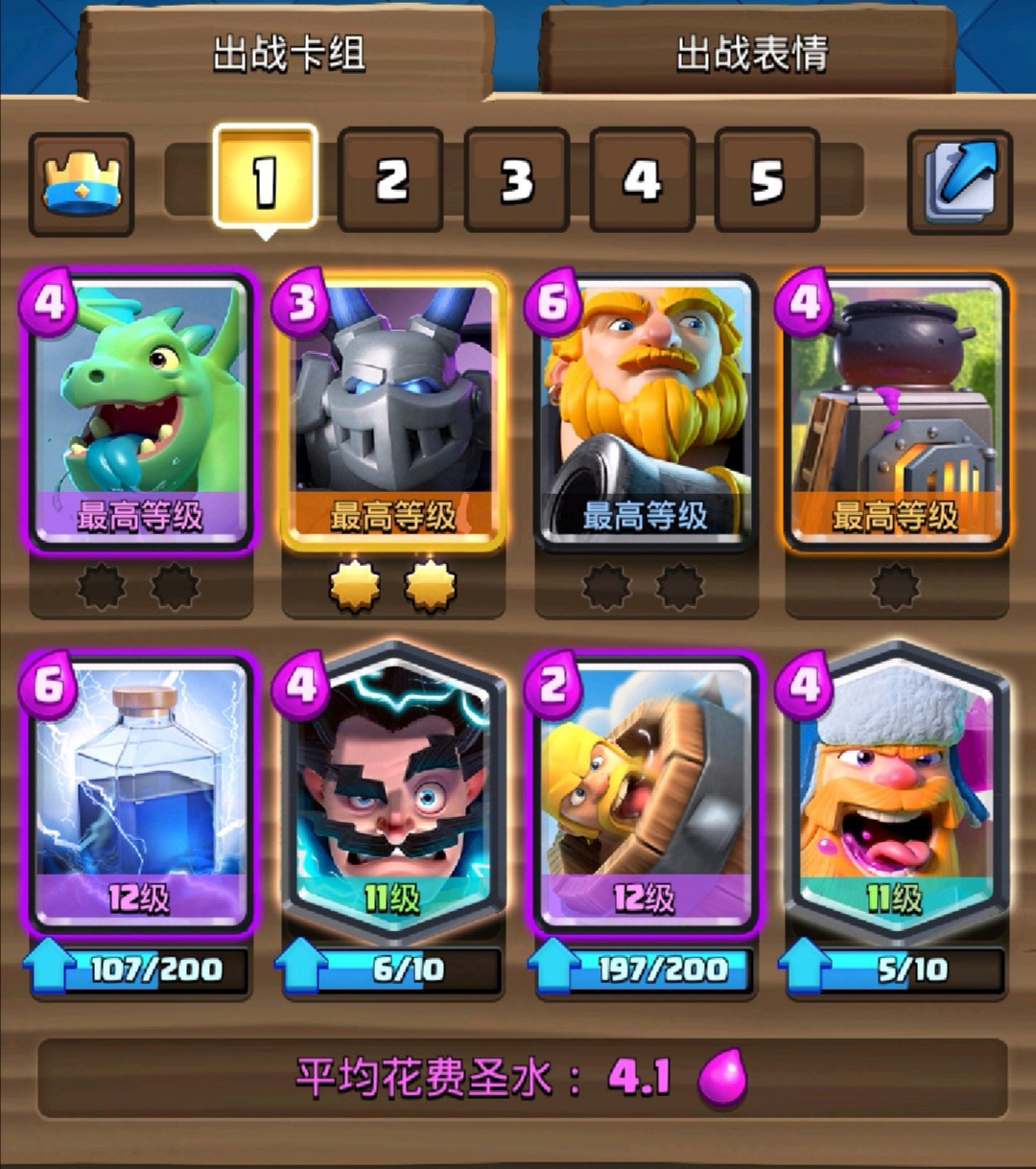Switch to the 出战表情 tab
This screenshot has width=1036, height=1169.
[751, 55]
